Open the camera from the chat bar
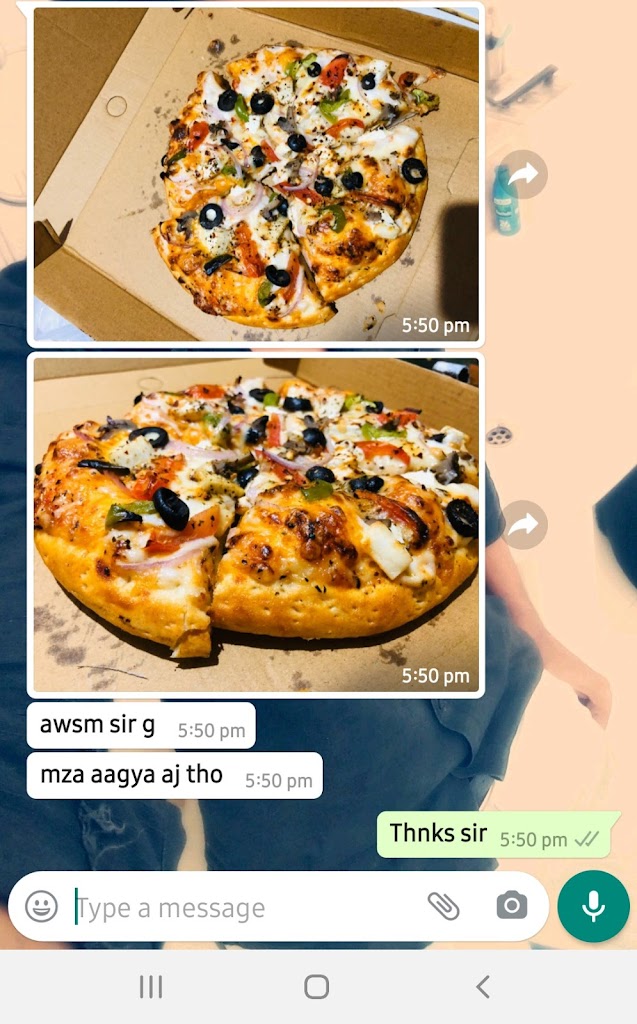 click(x=511, y=906)
